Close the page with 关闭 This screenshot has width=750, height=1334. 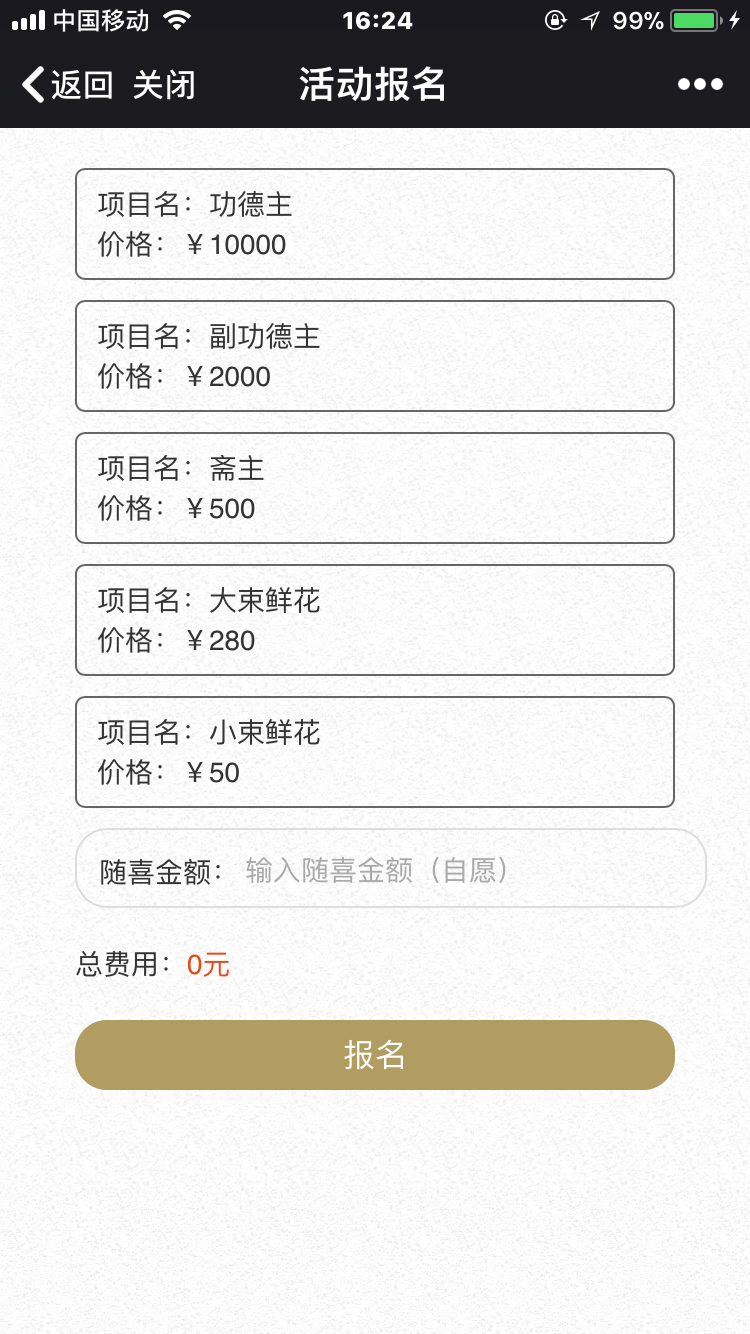point(164,85)
